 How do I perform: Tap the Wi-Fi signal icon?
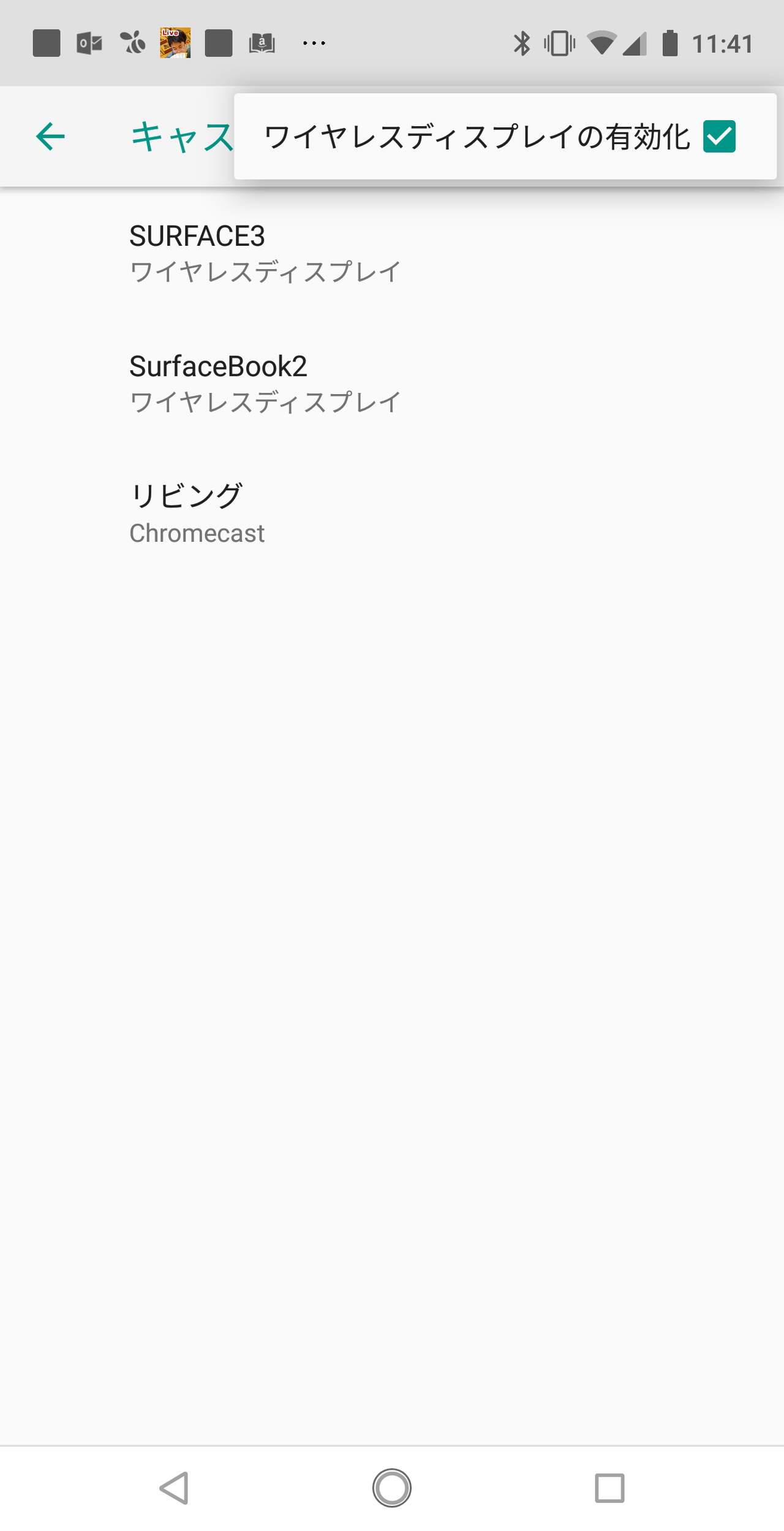coord(601,43)
